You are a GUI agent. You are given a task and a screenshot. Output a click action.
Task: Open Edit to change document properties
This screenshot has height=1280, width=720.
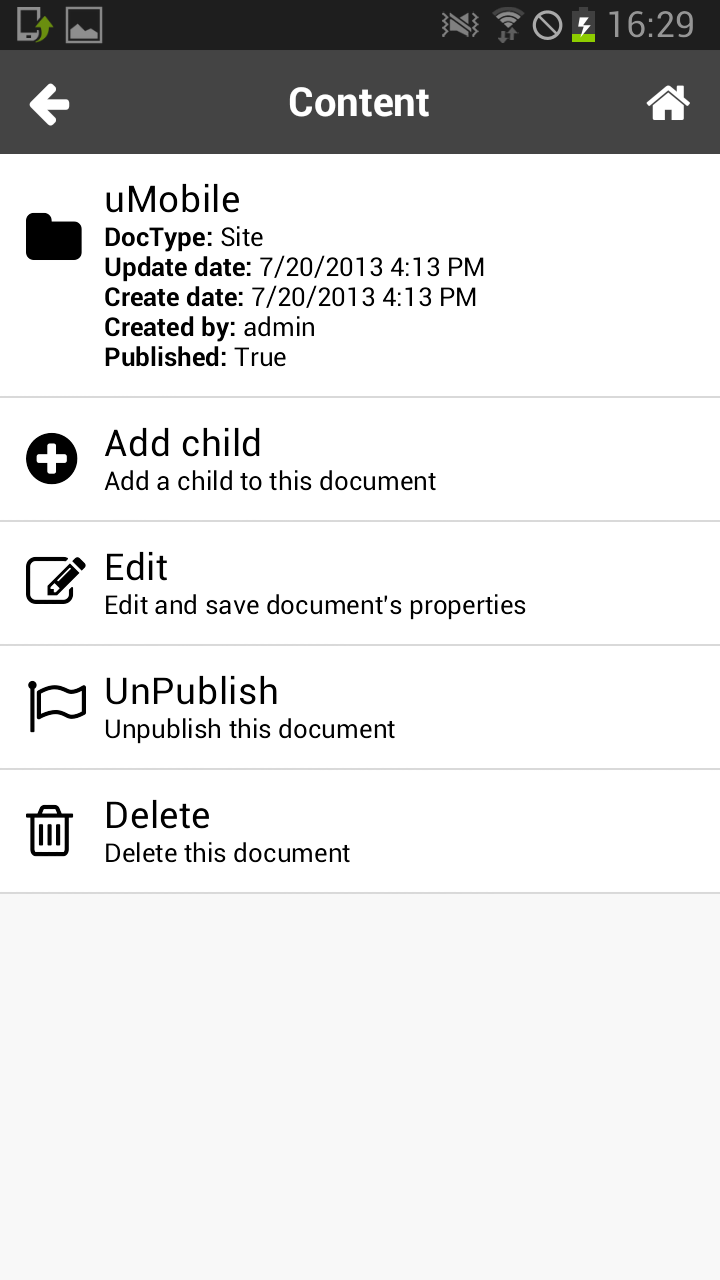(360, 583)
